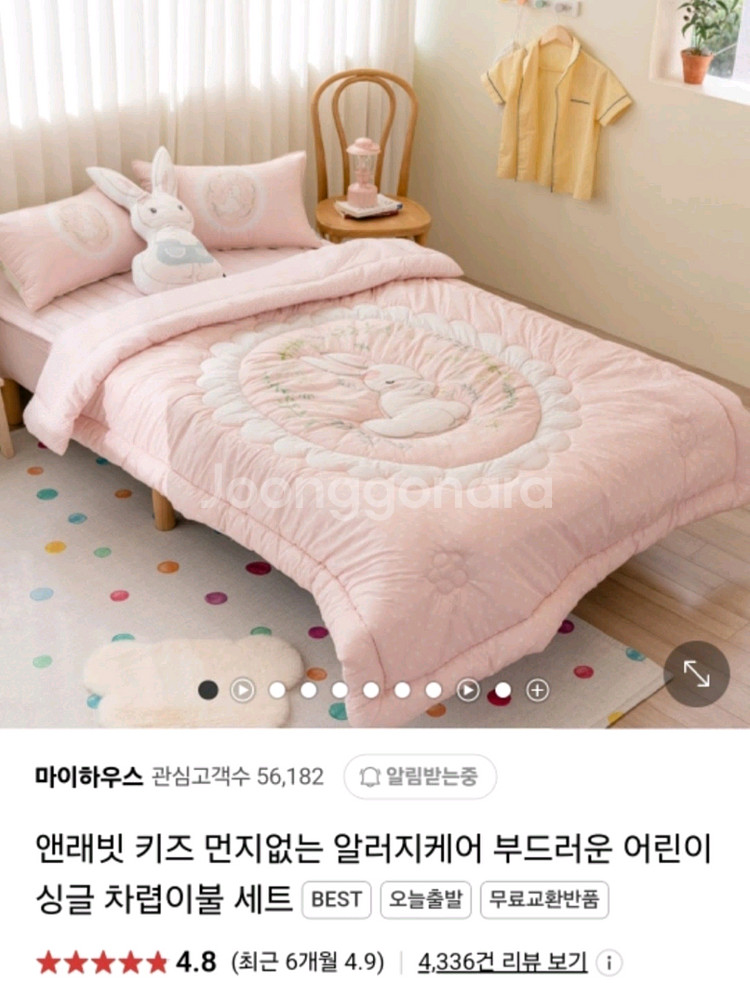Open the 4,336건 리뷰 보기 link
The width and height of the screenshot is (750, 983).
(x=502, y=962)
